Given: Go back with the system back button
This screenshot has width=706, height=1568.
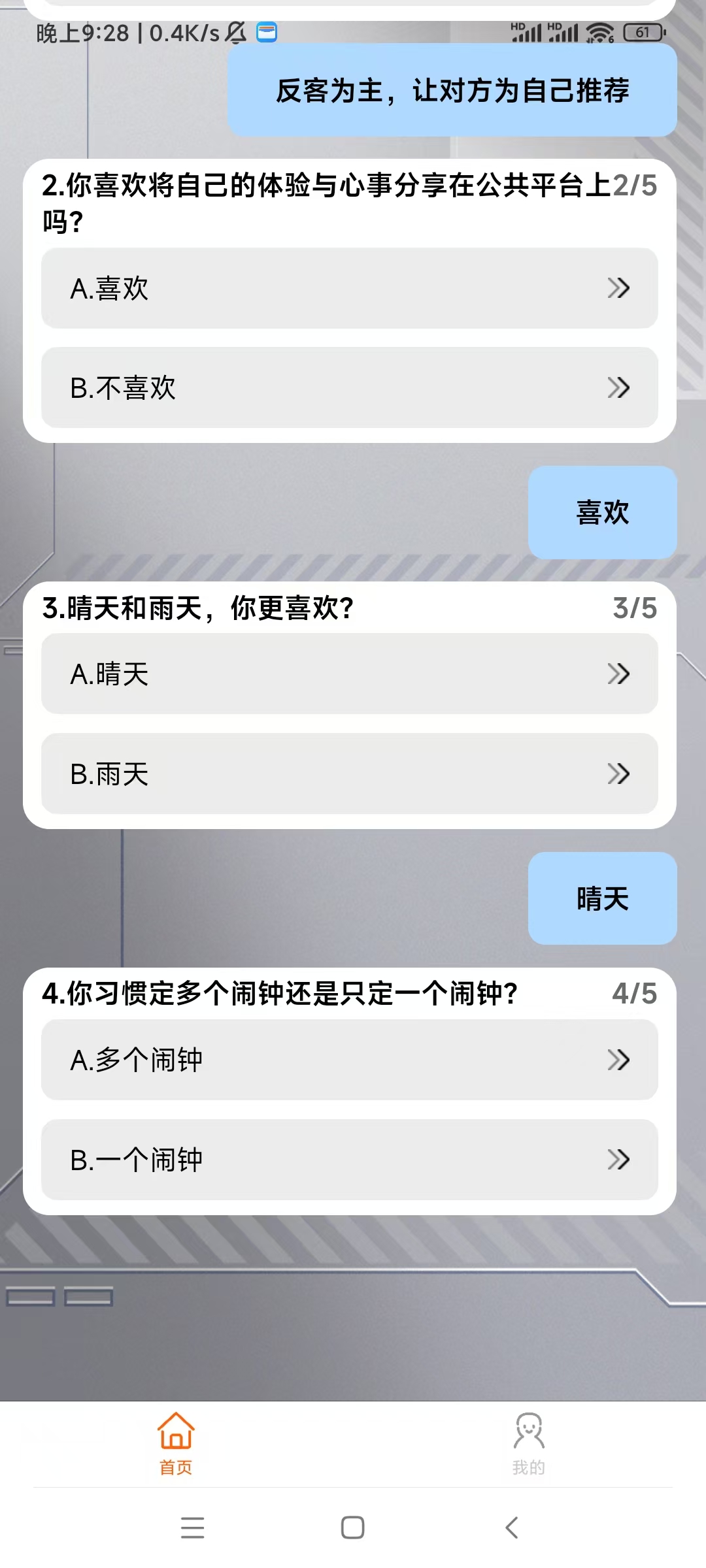Looking at the screenshot, I should click(513, 1527).
